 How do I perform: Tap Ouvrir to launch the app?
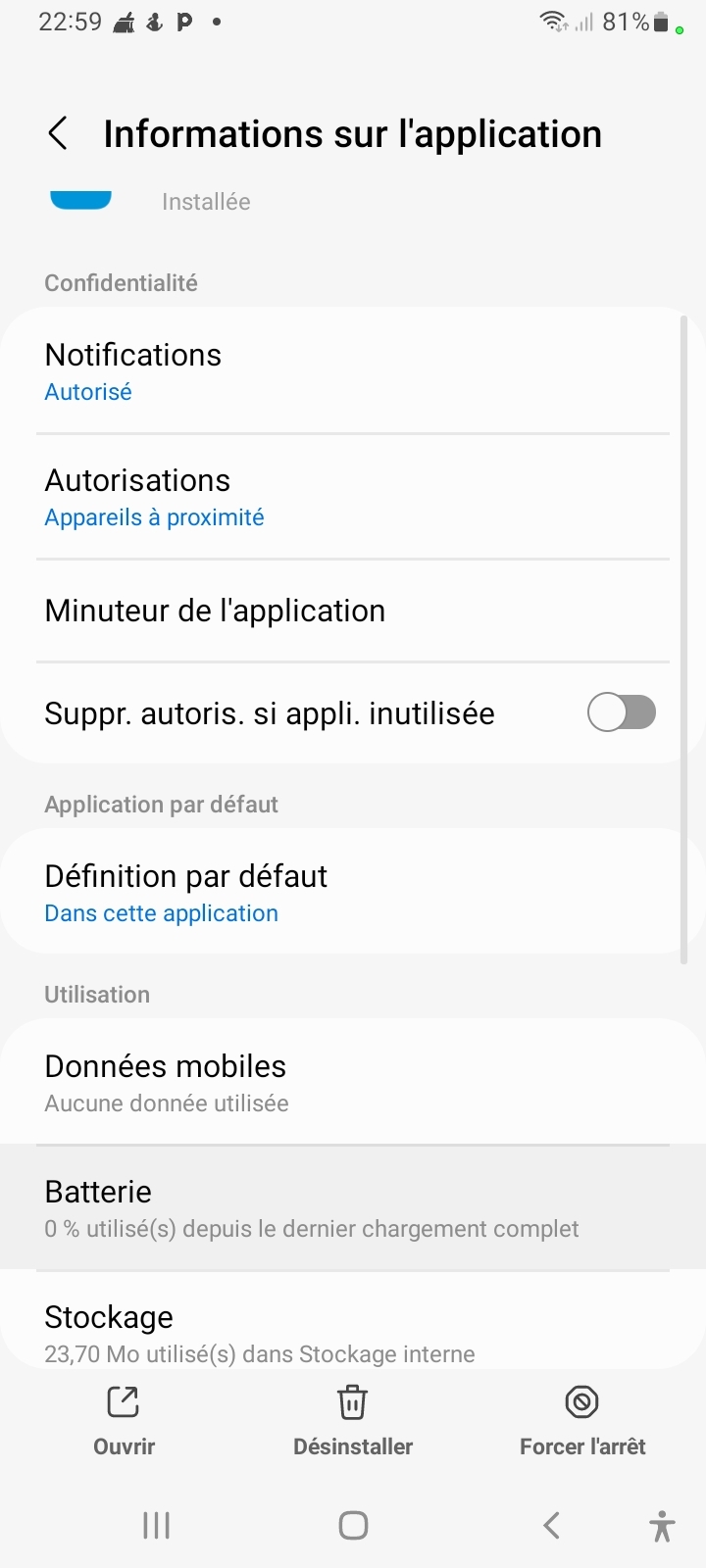click(x=124, y=1419)
